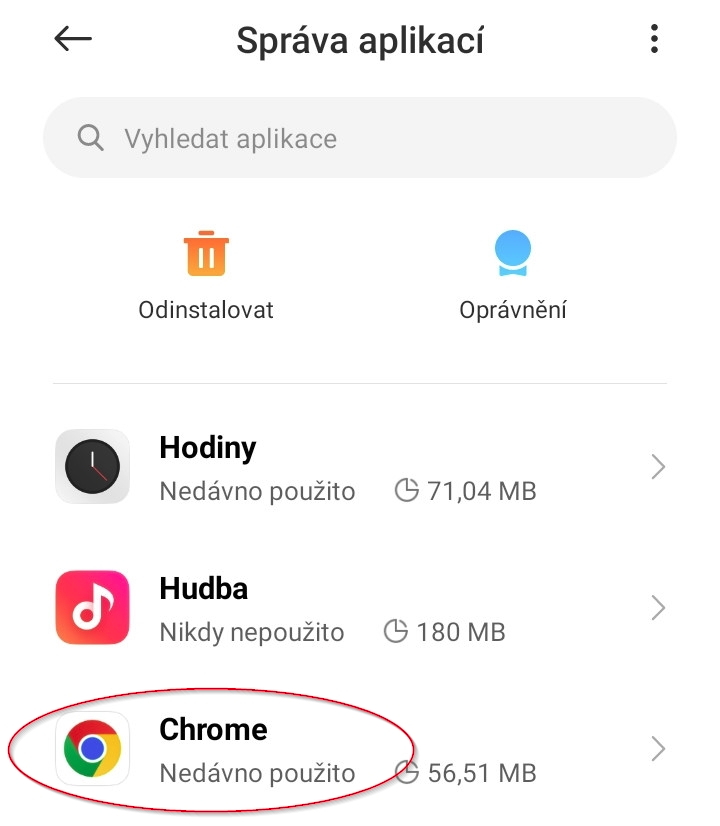The height and width of the screenshot is (826, 720).
Task: Open the three-dot overflow menu
Action: pos(654,40)
